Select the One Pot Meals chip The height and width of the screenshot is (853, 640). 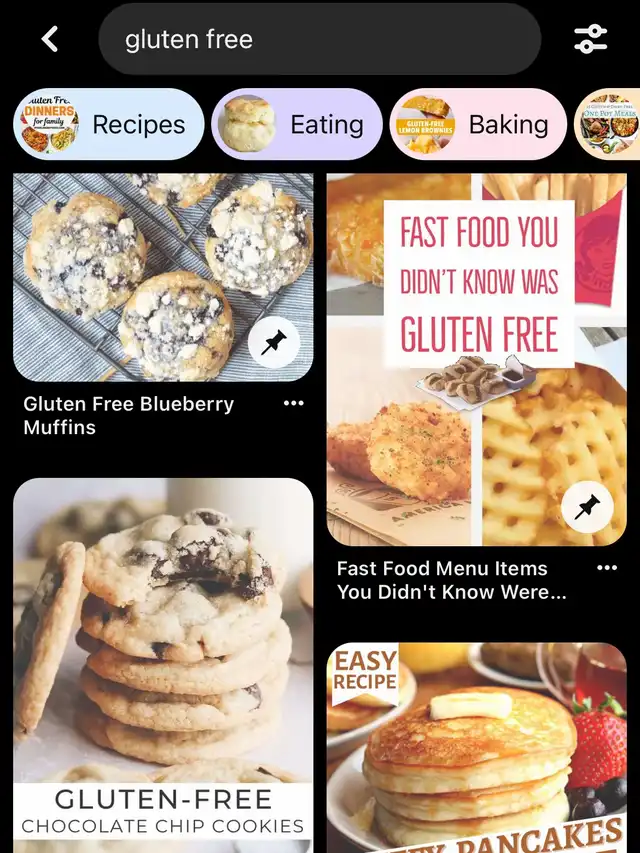610,125
